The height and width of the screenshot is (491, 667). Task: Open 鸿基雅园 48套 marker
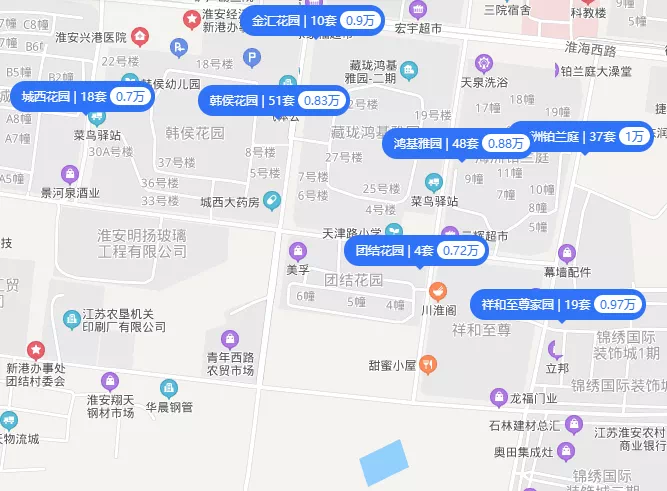(x=458, y=144)
